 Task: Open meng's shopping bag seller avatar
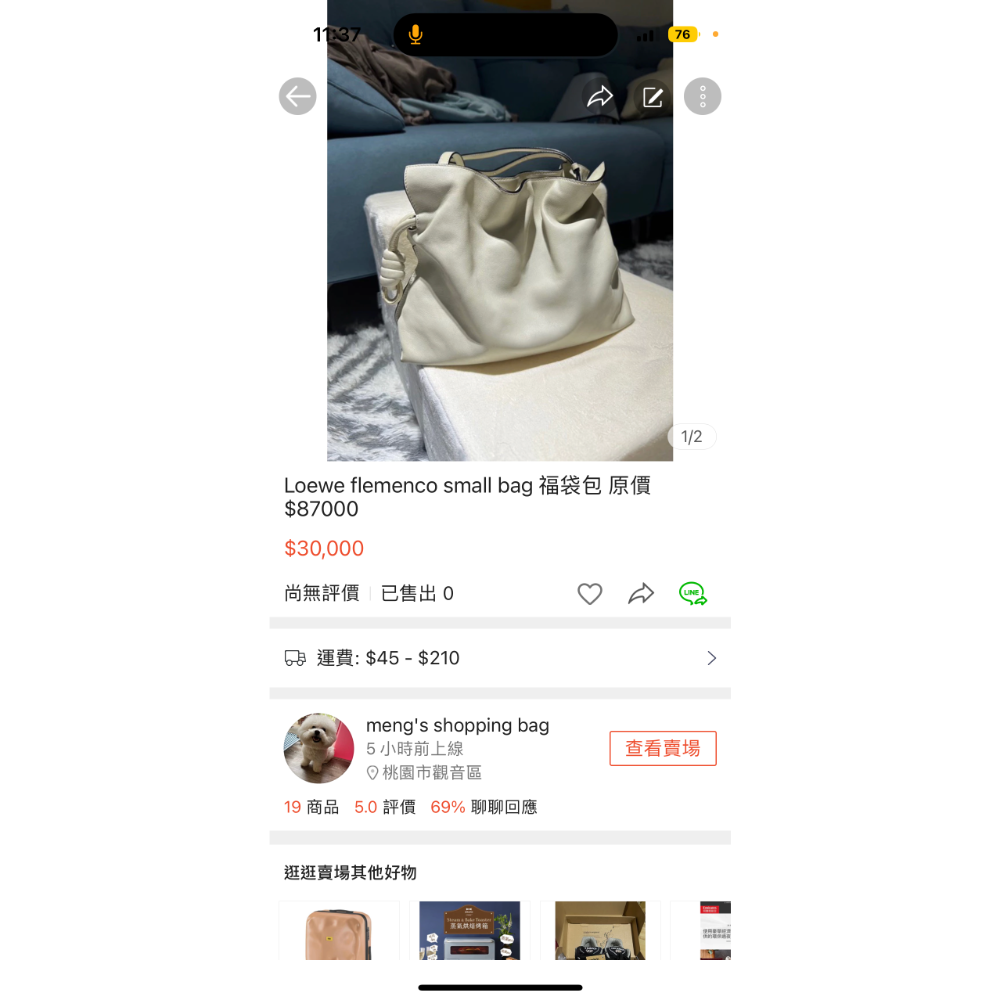coord(319,748)
